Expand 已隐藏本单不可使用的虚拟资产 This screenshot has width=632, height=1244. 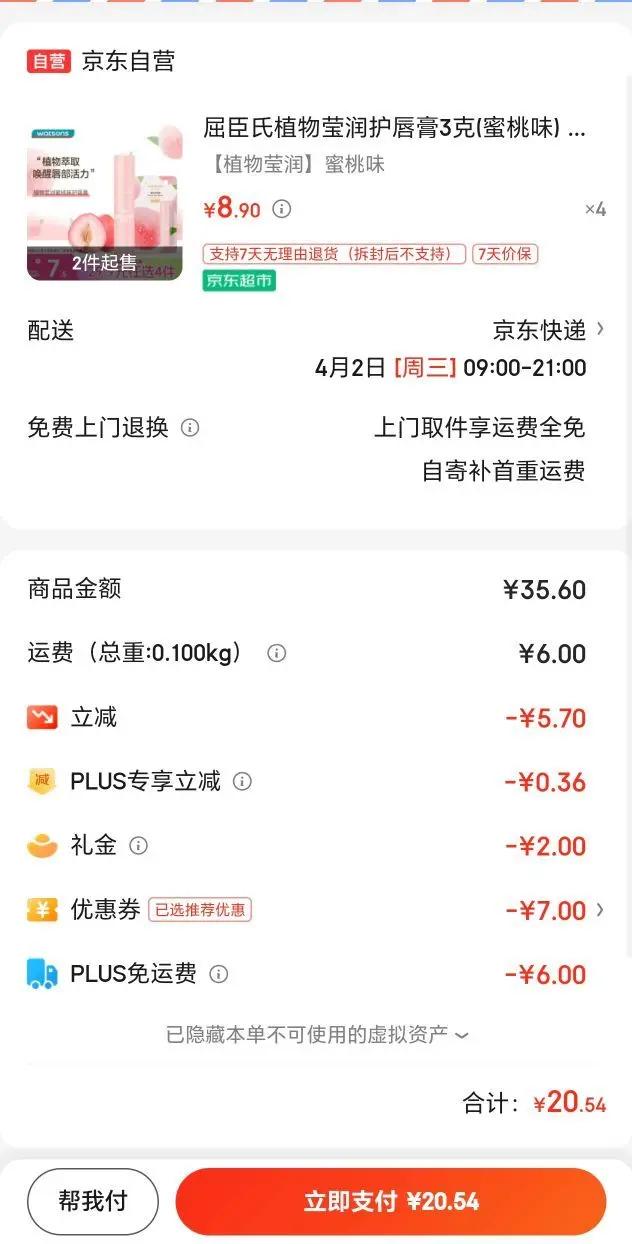316,1035
